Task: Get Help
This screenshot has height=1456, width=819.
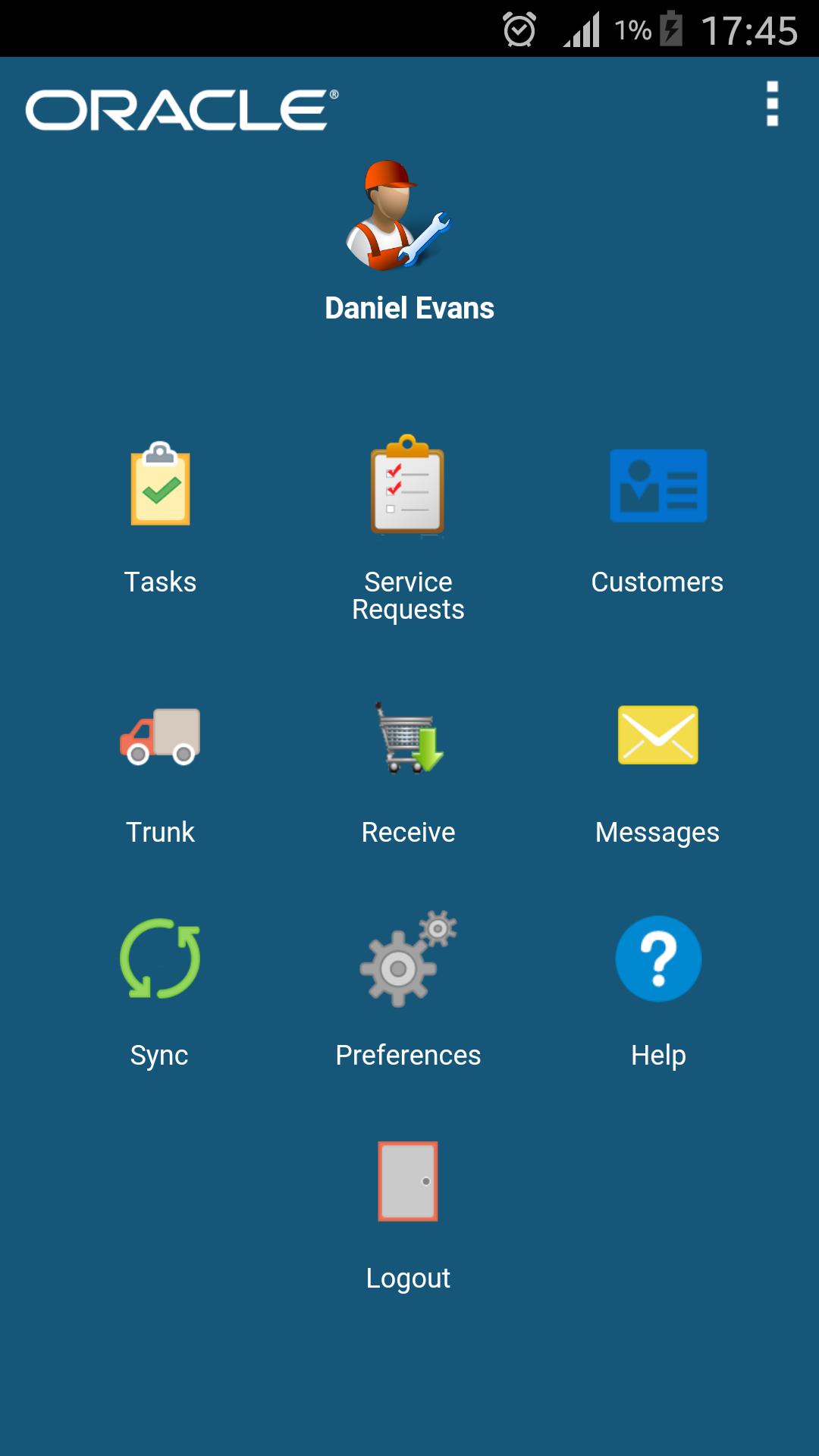Action: [x=657, y=959]
